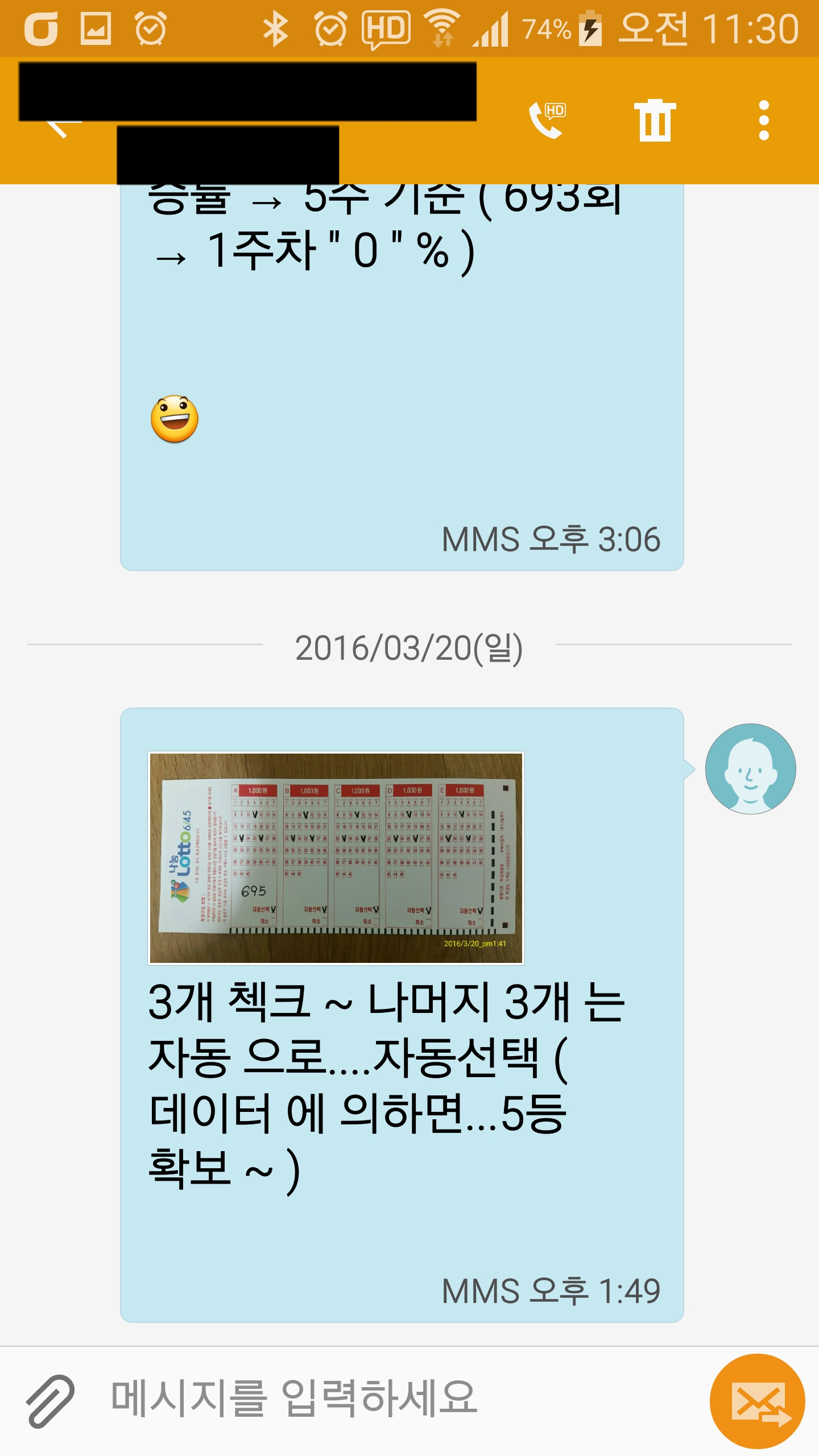Open the overflow menu

pyautogui.click(x=764, y=121)
